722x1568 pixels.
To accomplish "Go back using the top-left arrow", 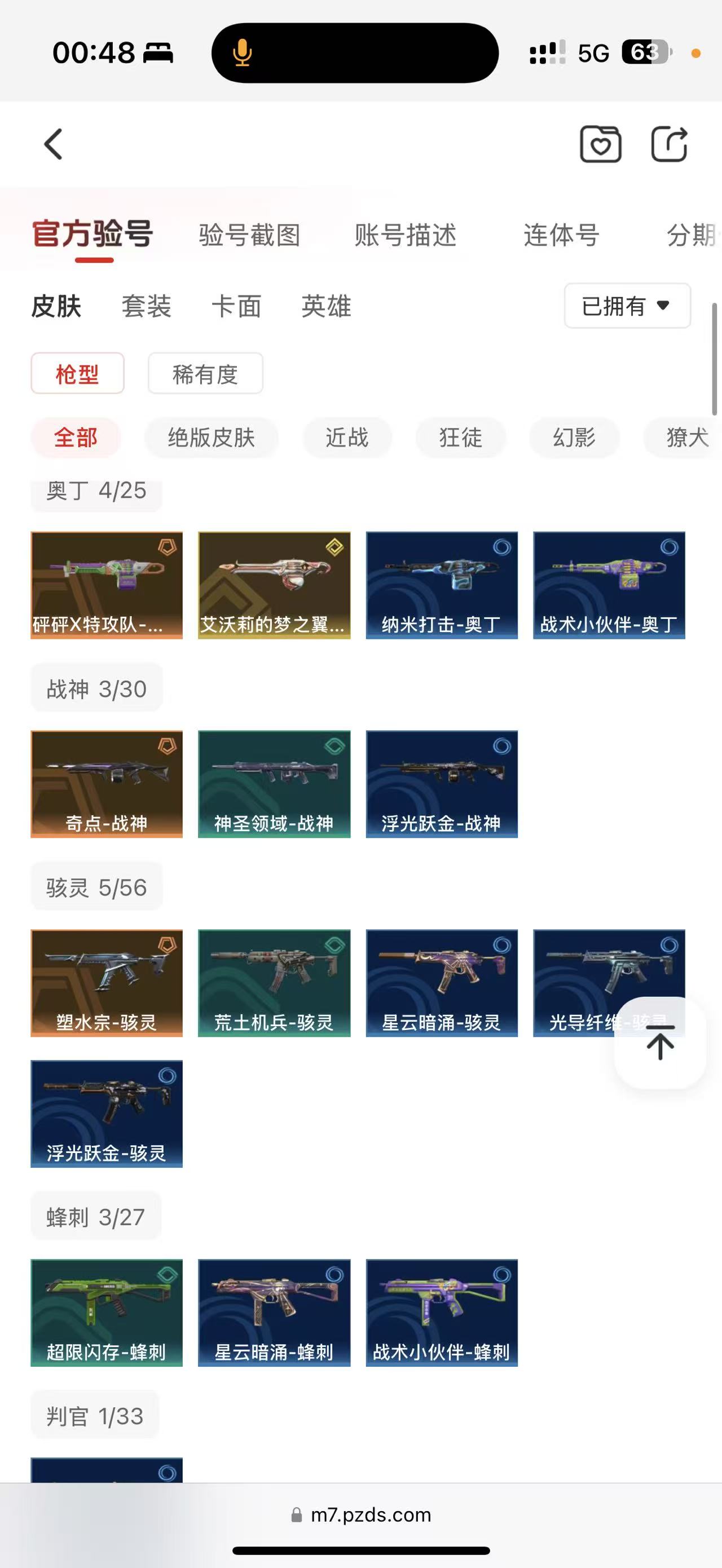I will click(x=54, y=144).
